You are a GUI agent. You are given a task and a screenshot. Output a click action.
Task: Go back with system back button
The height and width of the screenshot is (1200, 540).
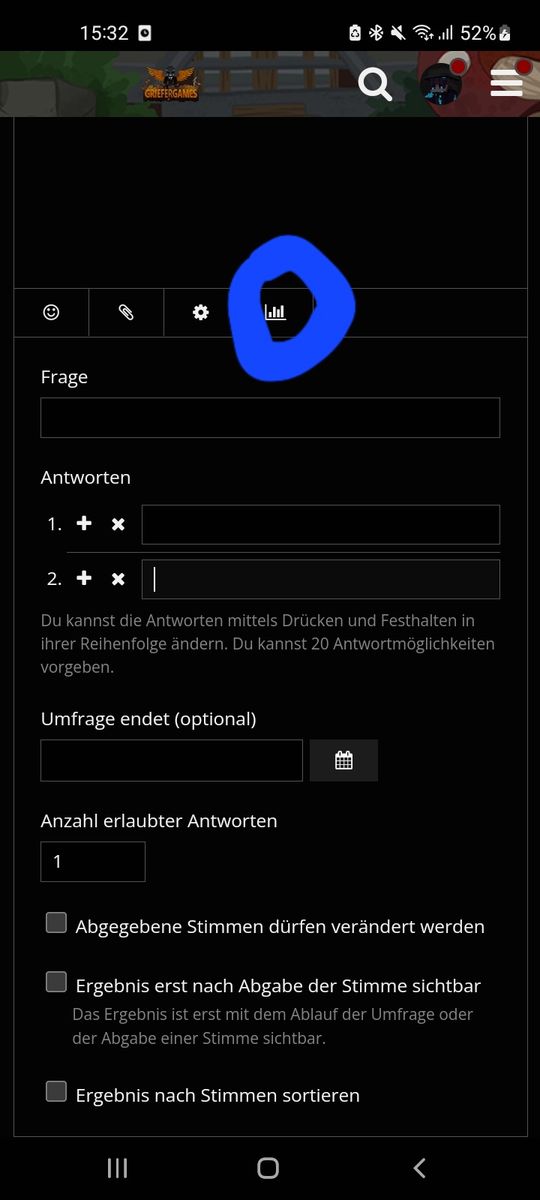coord(420,1167)
